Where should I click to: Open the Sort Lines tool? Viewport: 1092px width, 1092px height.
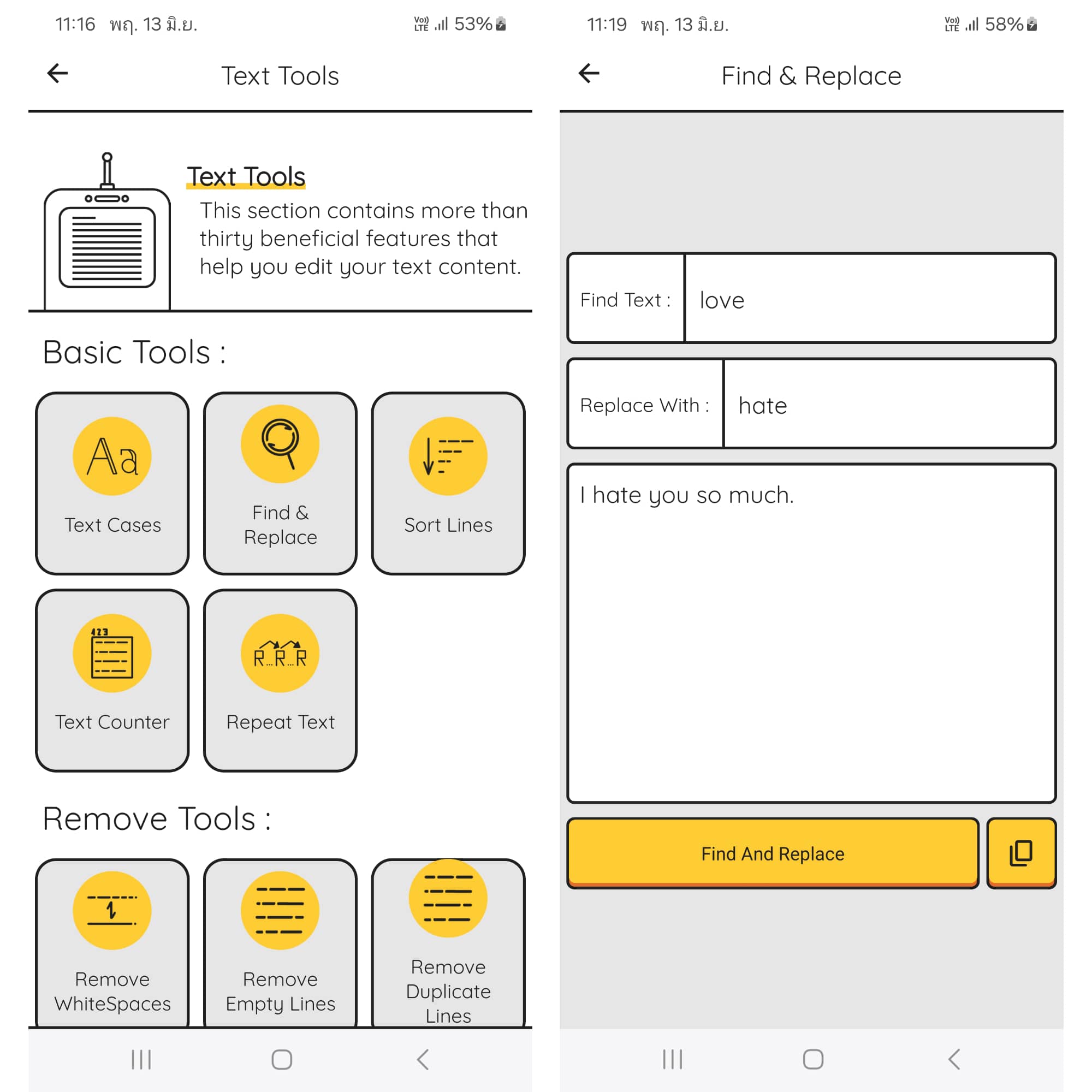coord(448,483)
